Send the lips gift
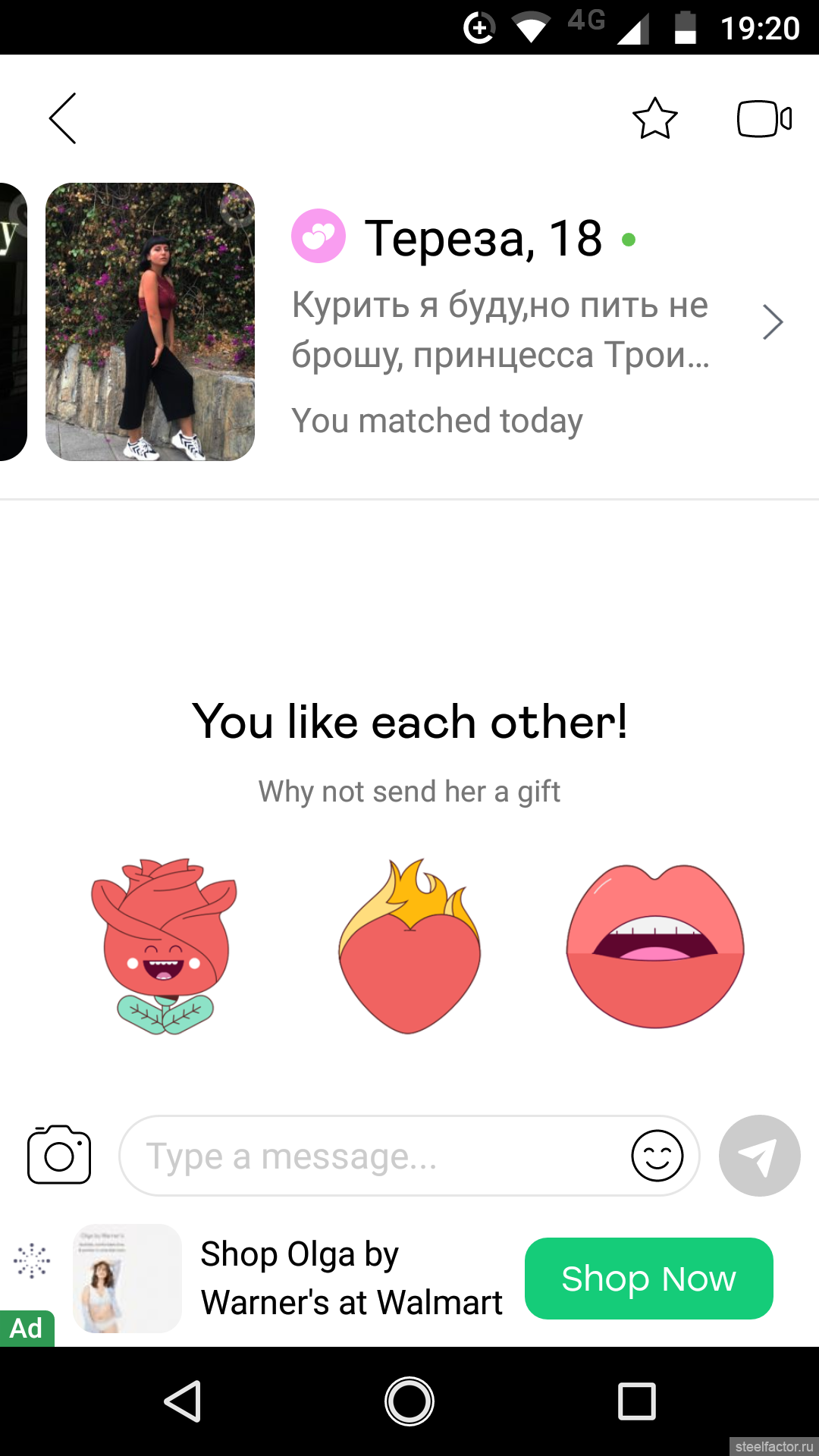The height and width of the screenshot is (1456, 819). [655, 946]
